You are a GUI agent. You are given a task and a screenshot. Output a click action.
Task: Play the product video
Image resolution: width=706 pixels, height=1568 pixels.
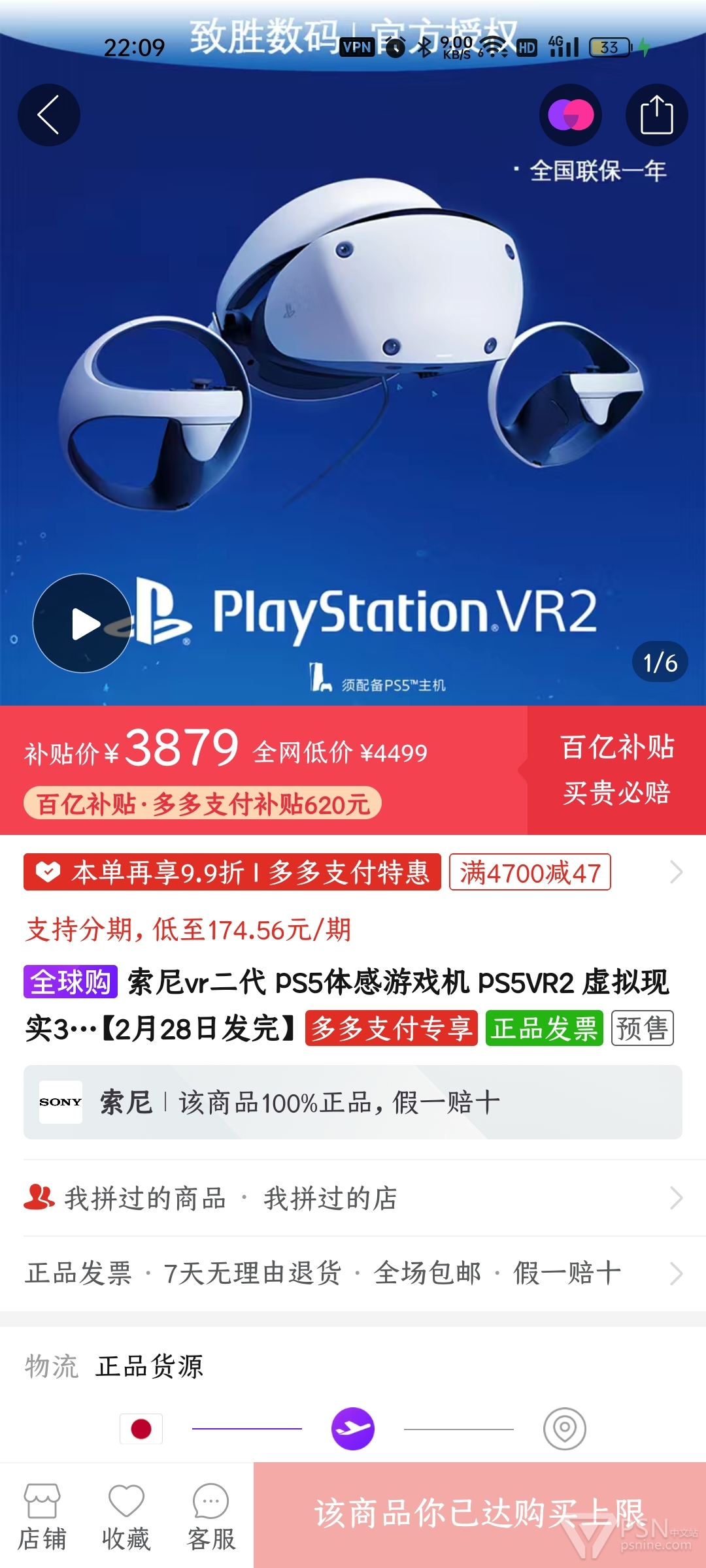[82, 623]
